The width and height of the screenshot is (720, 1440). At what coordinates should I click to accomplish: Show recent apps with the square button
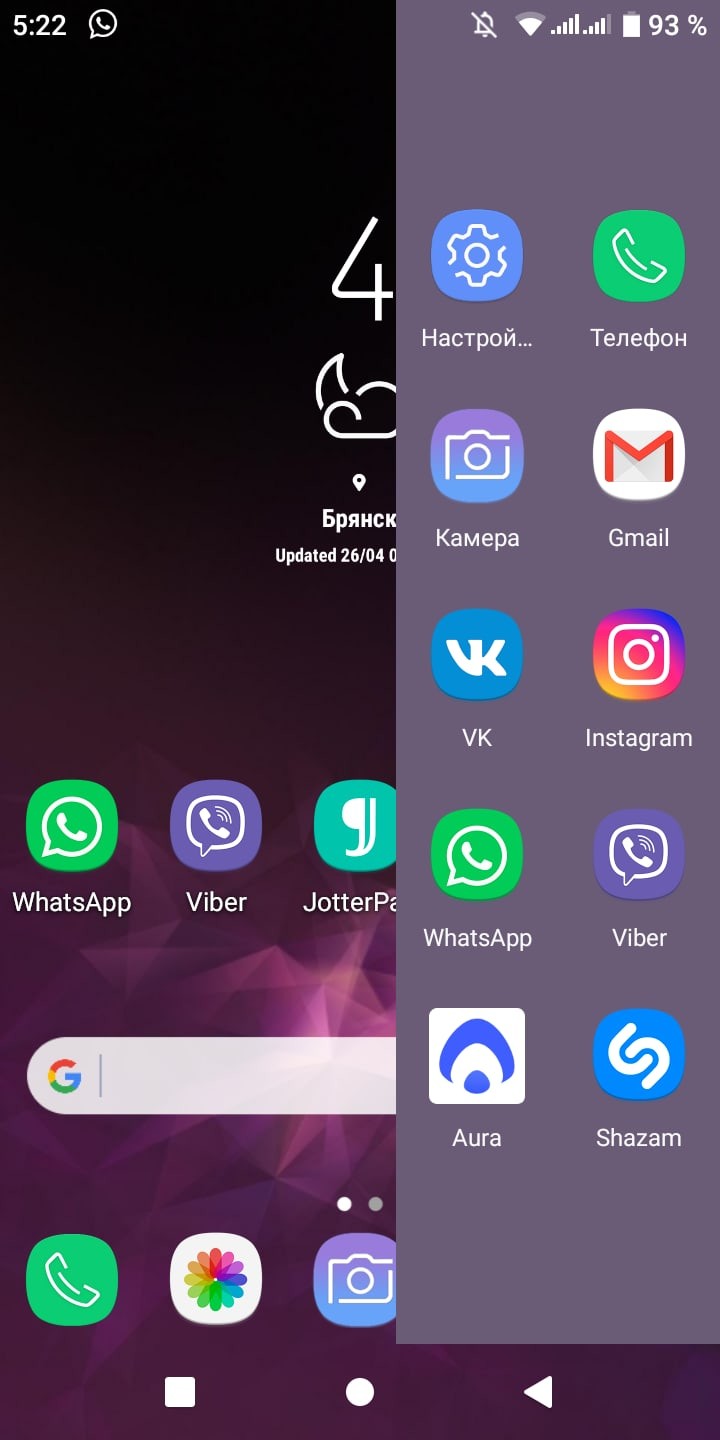(180, 1392)
